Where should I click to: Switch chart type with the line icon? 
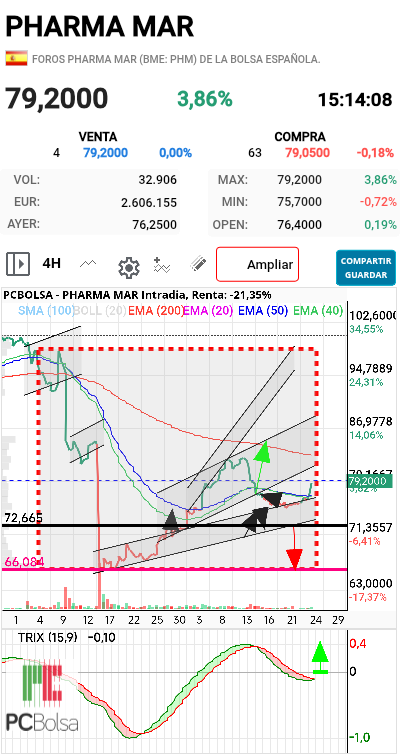(88, 264)
